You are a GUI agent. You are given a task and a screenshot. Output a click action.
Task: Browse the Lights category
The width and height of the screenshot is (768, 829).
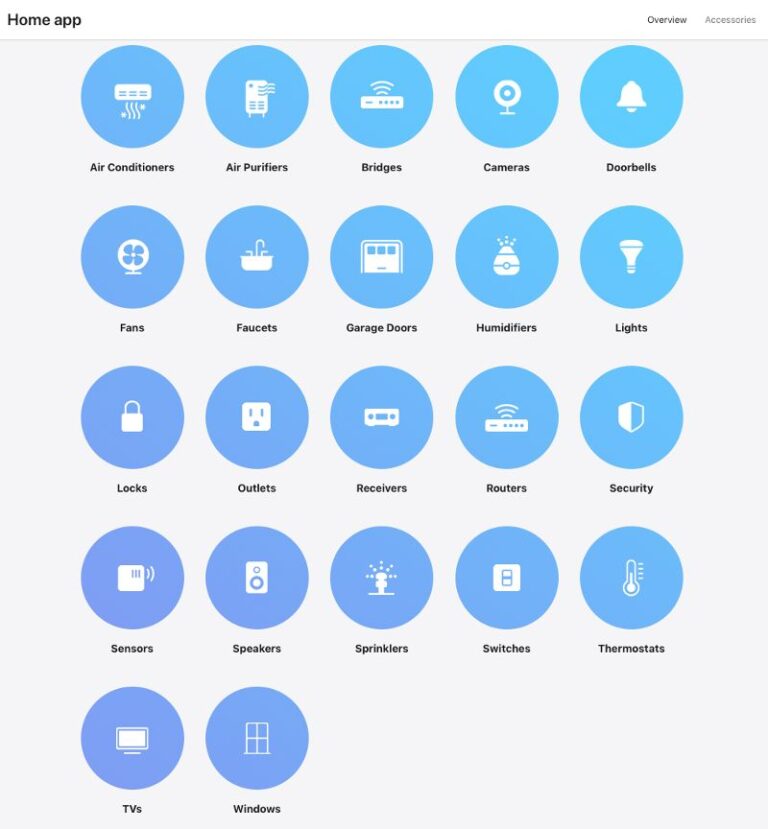click(x=631, y=257)
